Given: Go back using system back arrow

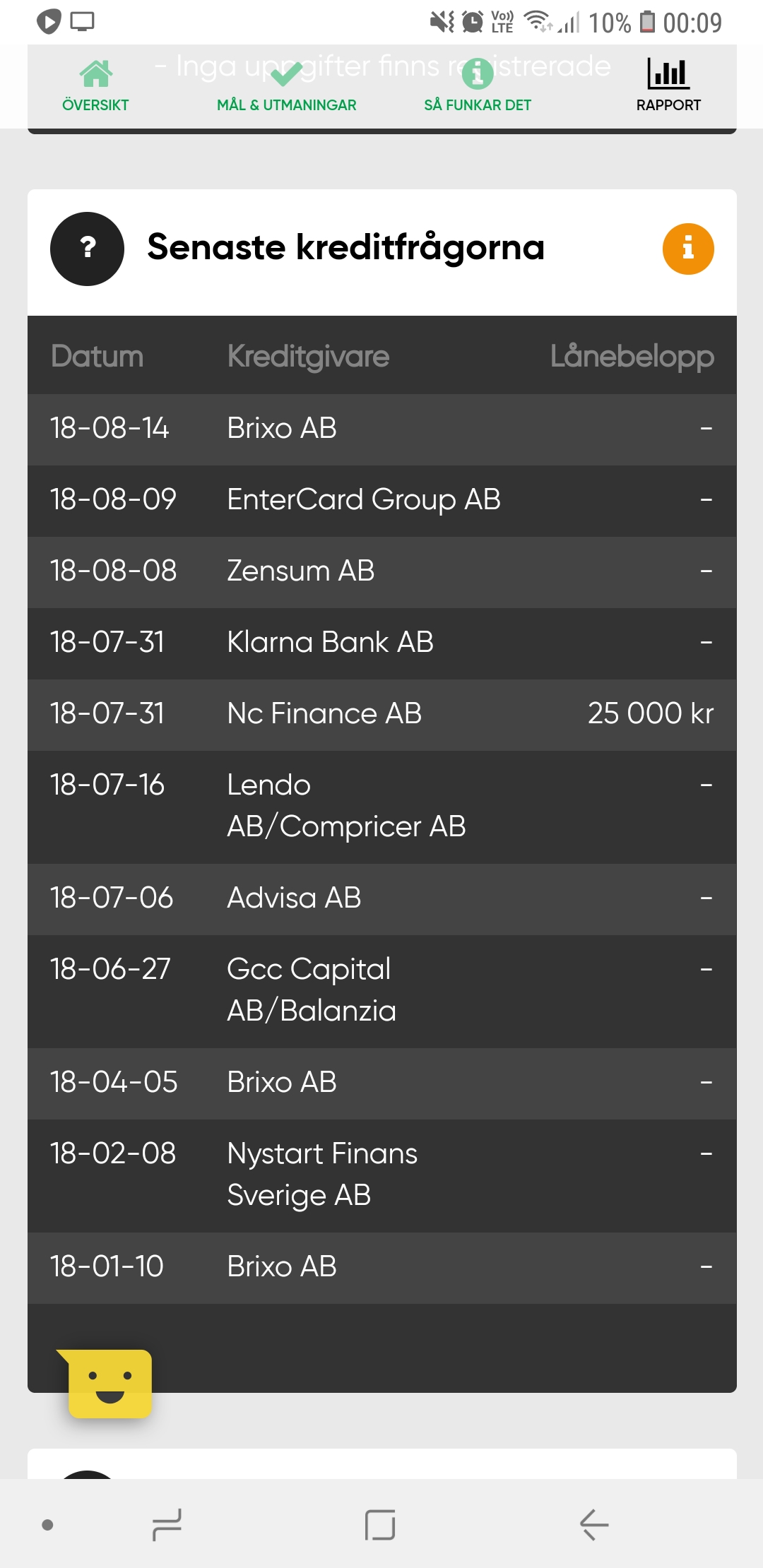Looking at the screenshot, I should 593,1524.
